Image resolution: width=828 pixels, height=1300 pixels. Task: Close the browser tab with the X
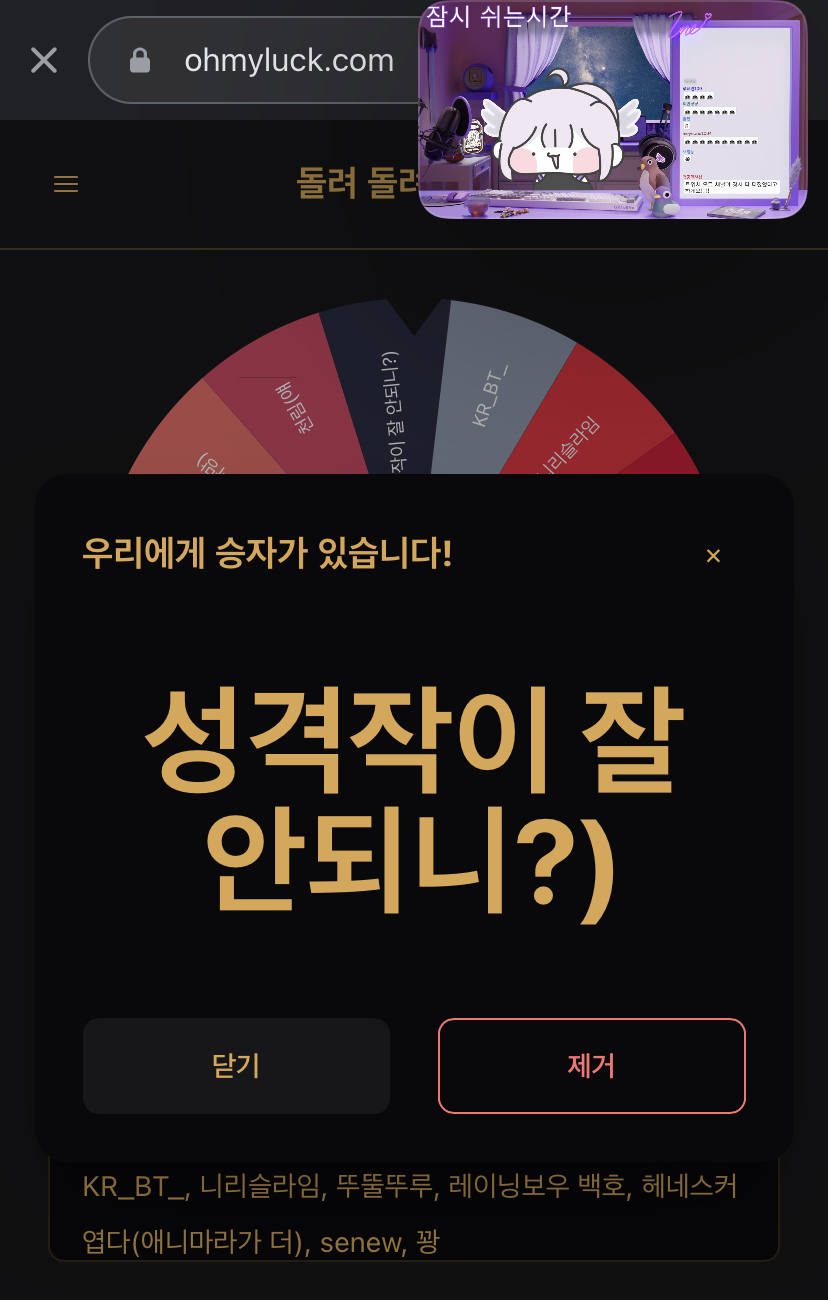coord(44,61)
